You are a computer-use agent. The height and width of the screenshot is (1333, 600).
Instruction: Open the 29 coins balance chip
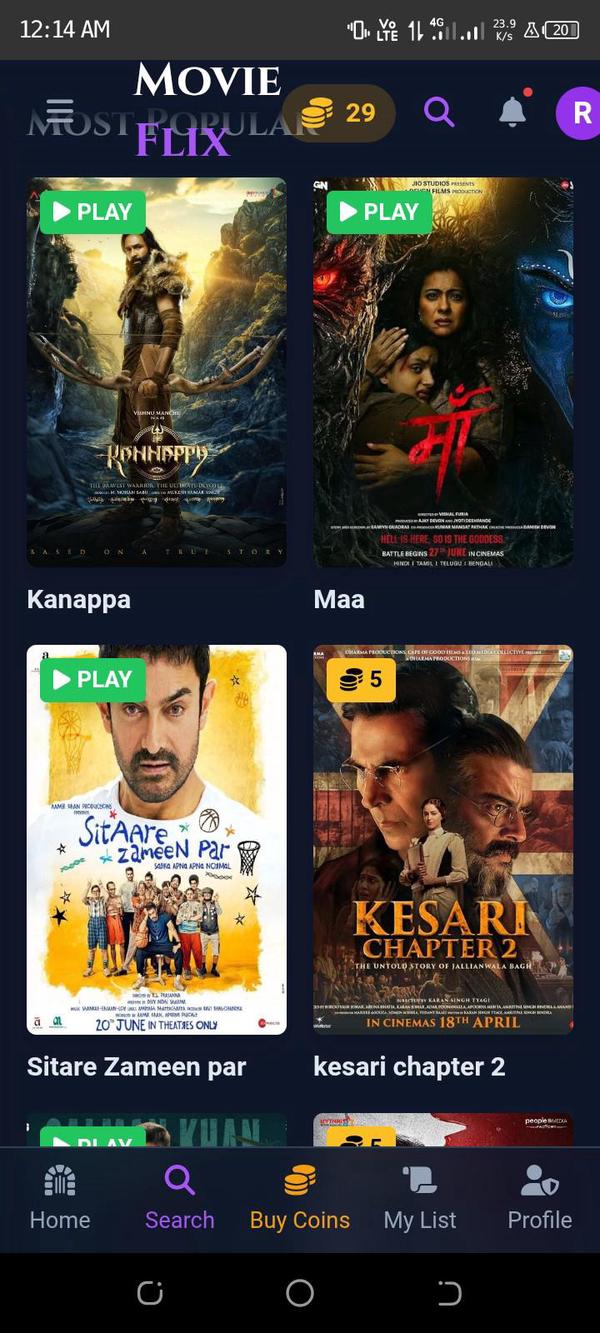(339, 113)
